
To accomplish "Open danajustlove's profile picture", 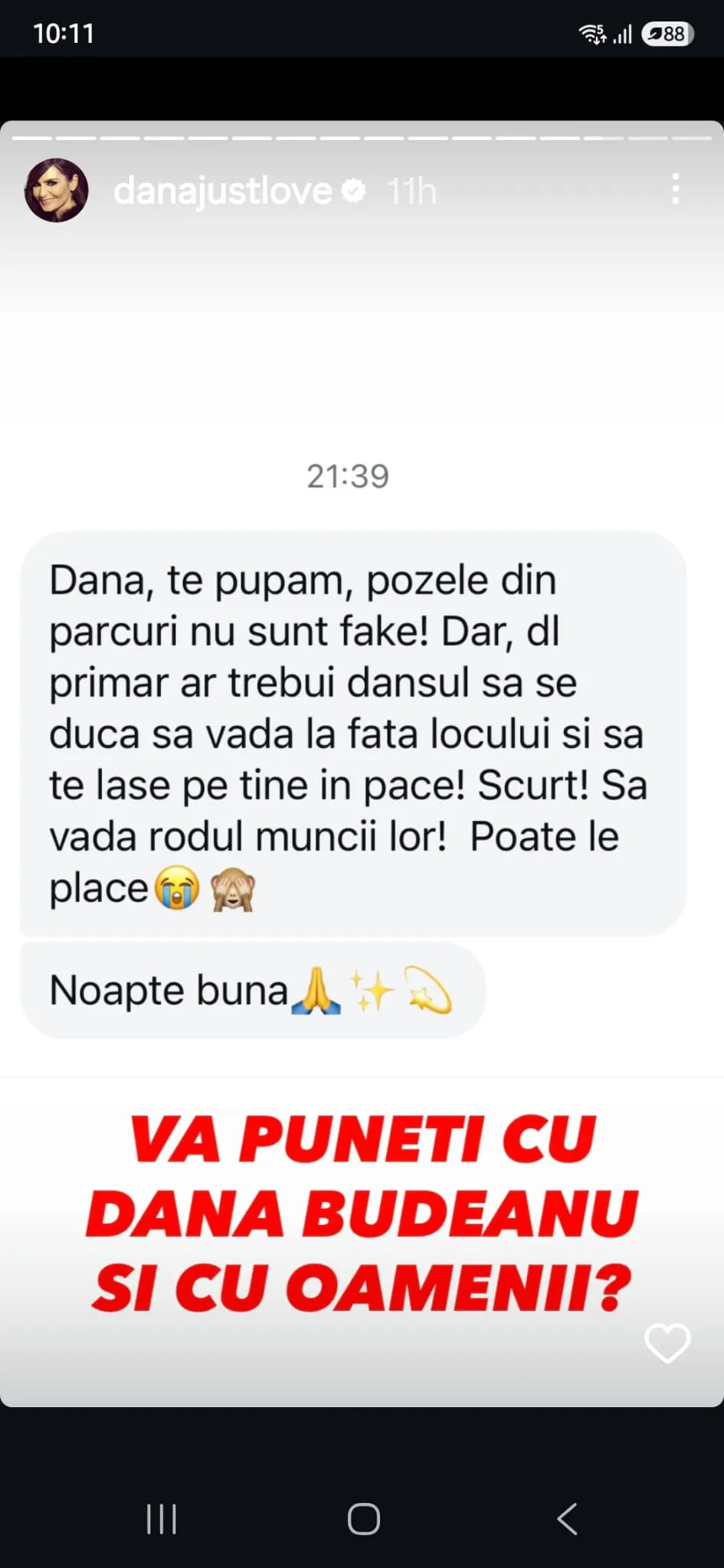I will 56,191.
